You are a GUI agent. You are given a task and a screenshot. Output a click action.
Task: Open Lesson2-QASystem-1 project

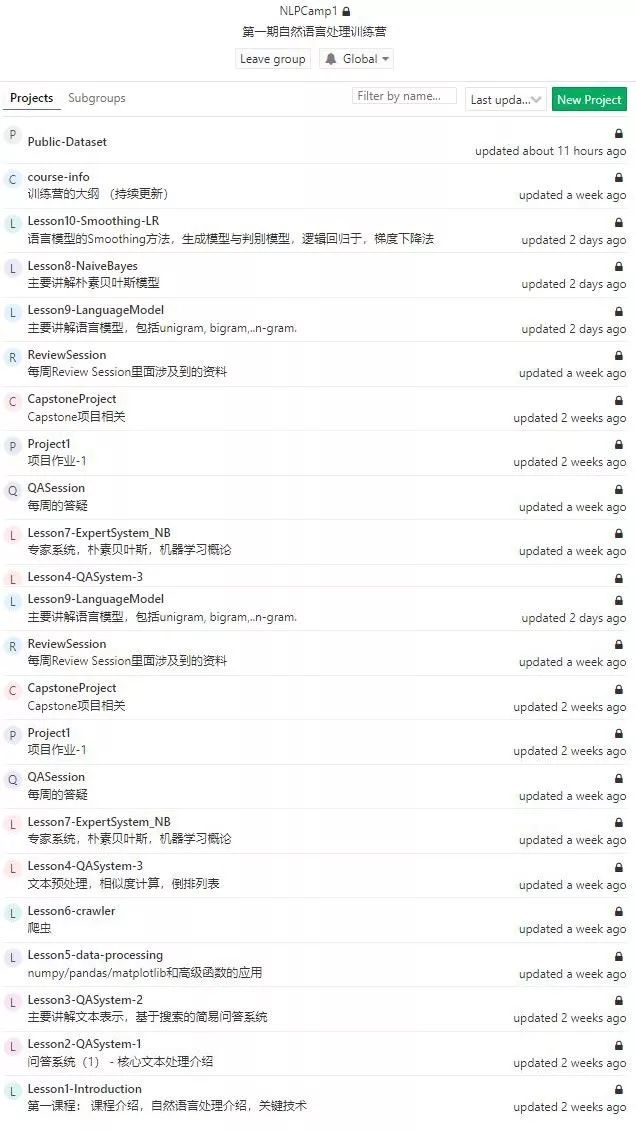[x=84, y=1044]
